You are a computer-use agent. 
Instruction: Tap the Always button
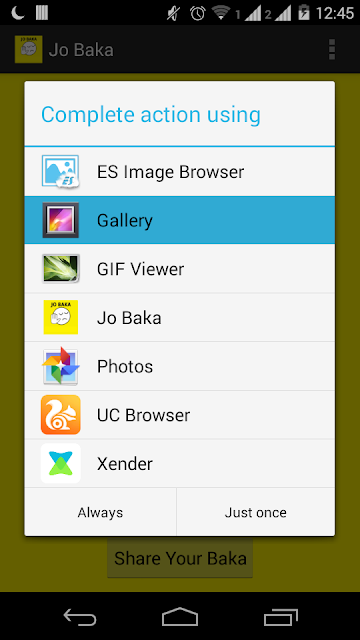click(100, 512)
